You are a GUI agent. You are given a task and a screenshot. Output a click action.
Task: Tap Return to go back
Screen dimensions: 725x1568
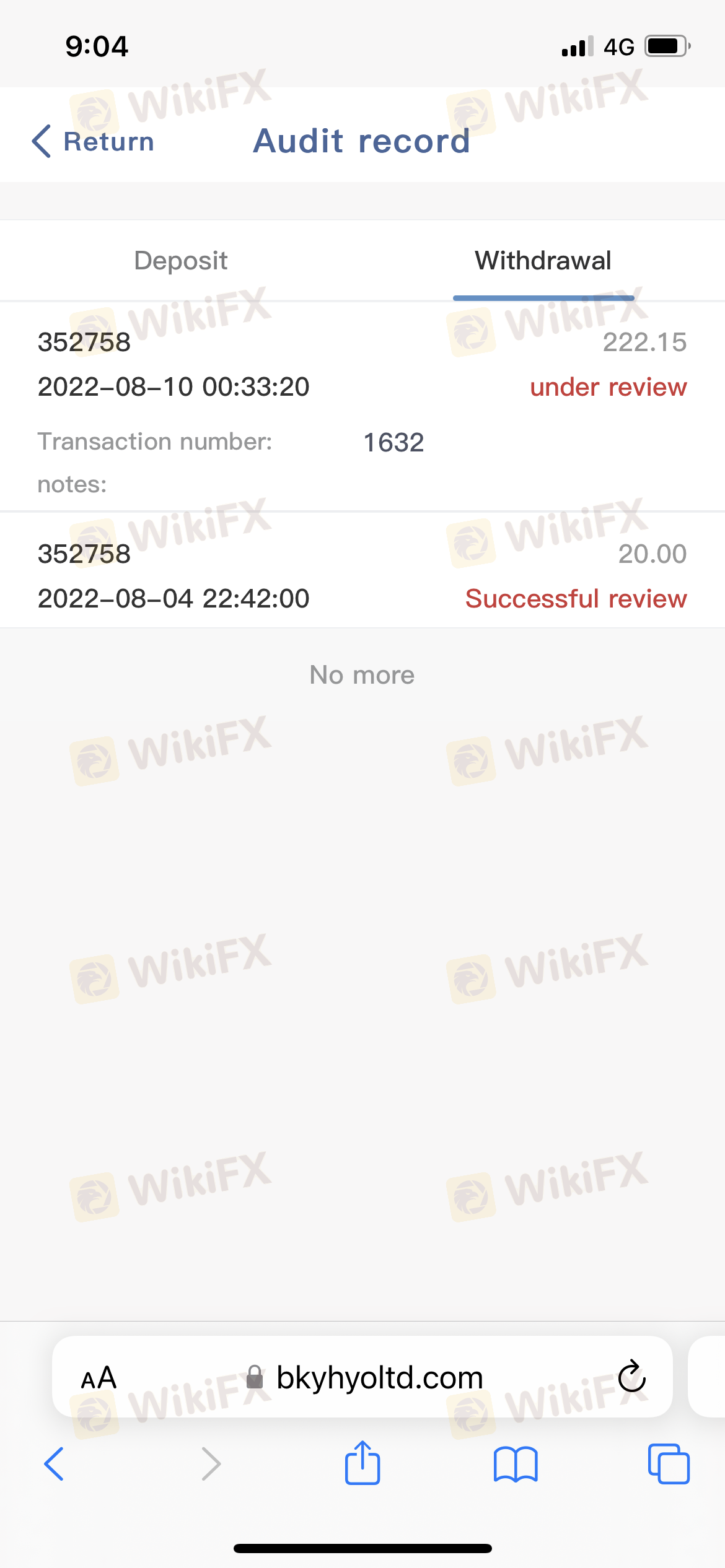93,142
